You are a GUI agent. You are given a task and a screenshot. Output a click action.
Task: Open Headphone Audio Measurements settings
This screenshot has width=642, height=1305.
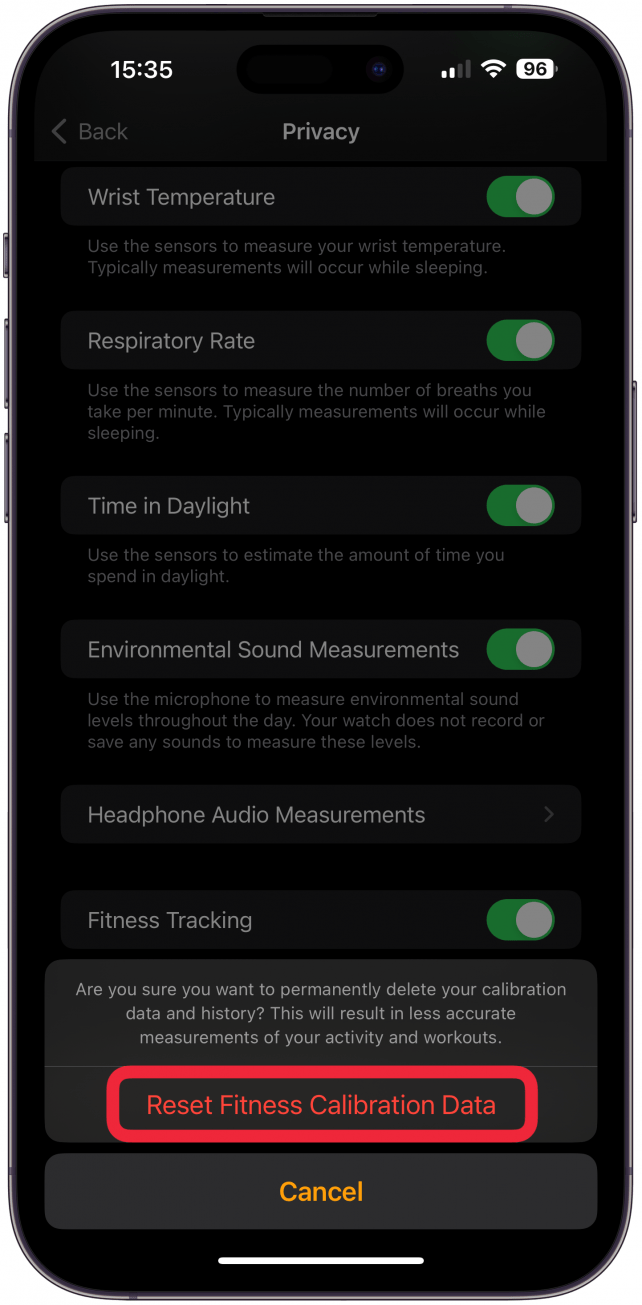pos(320,815)
